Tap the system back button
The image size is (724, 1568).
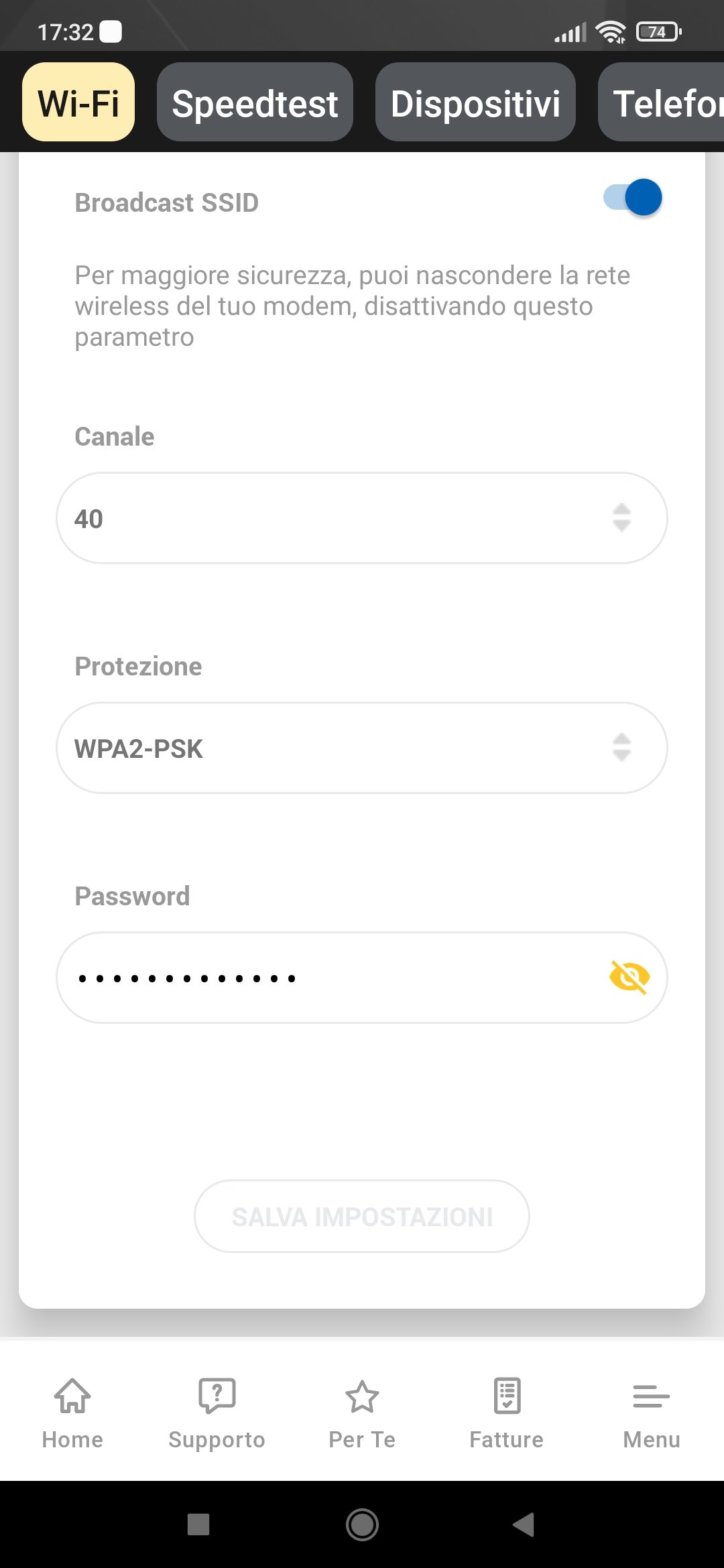[524, 1524]
